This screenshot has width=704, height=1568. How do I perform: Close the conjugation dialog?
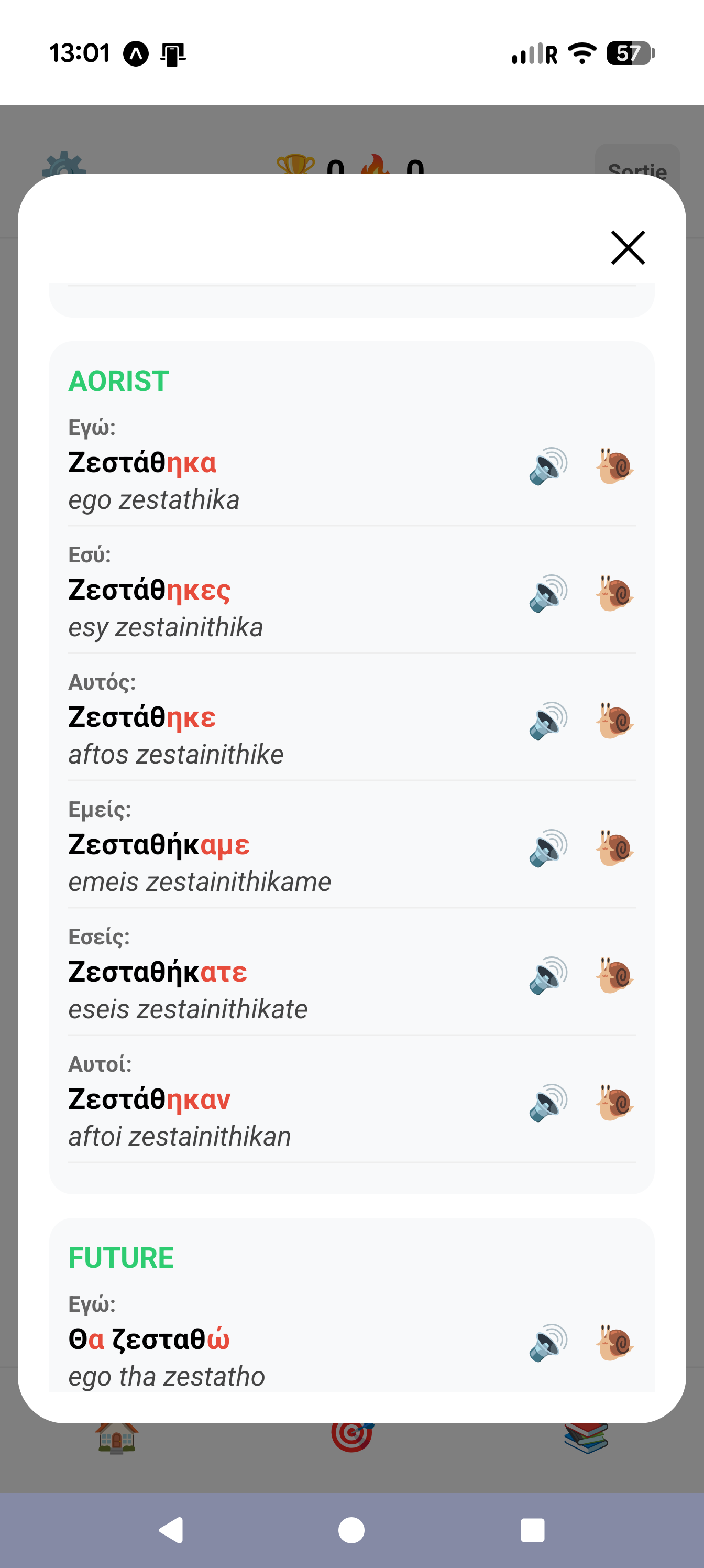click(x=628, y=248)
